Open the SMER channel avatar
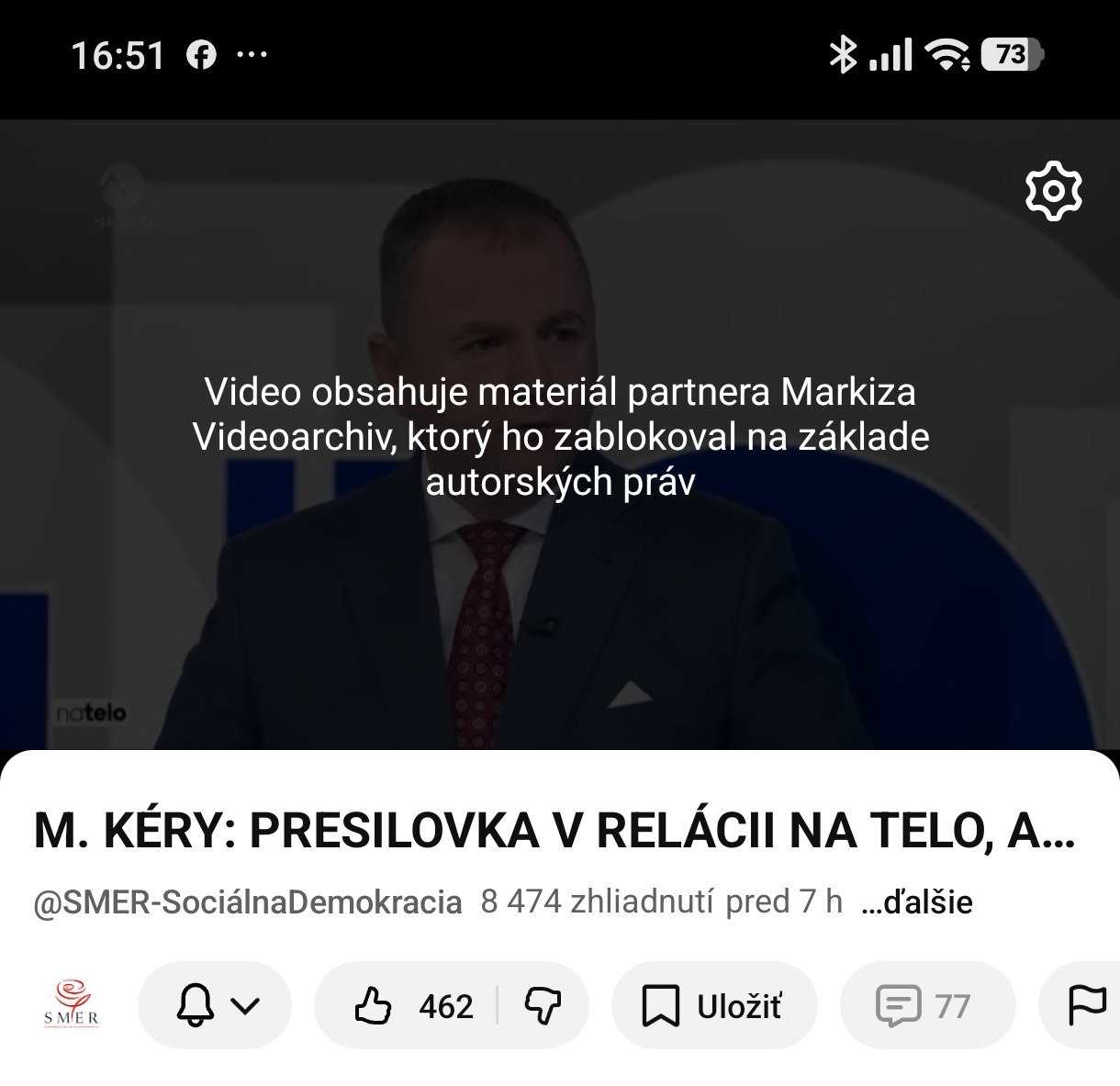 pyautogui.click(x=72, y=1005)
